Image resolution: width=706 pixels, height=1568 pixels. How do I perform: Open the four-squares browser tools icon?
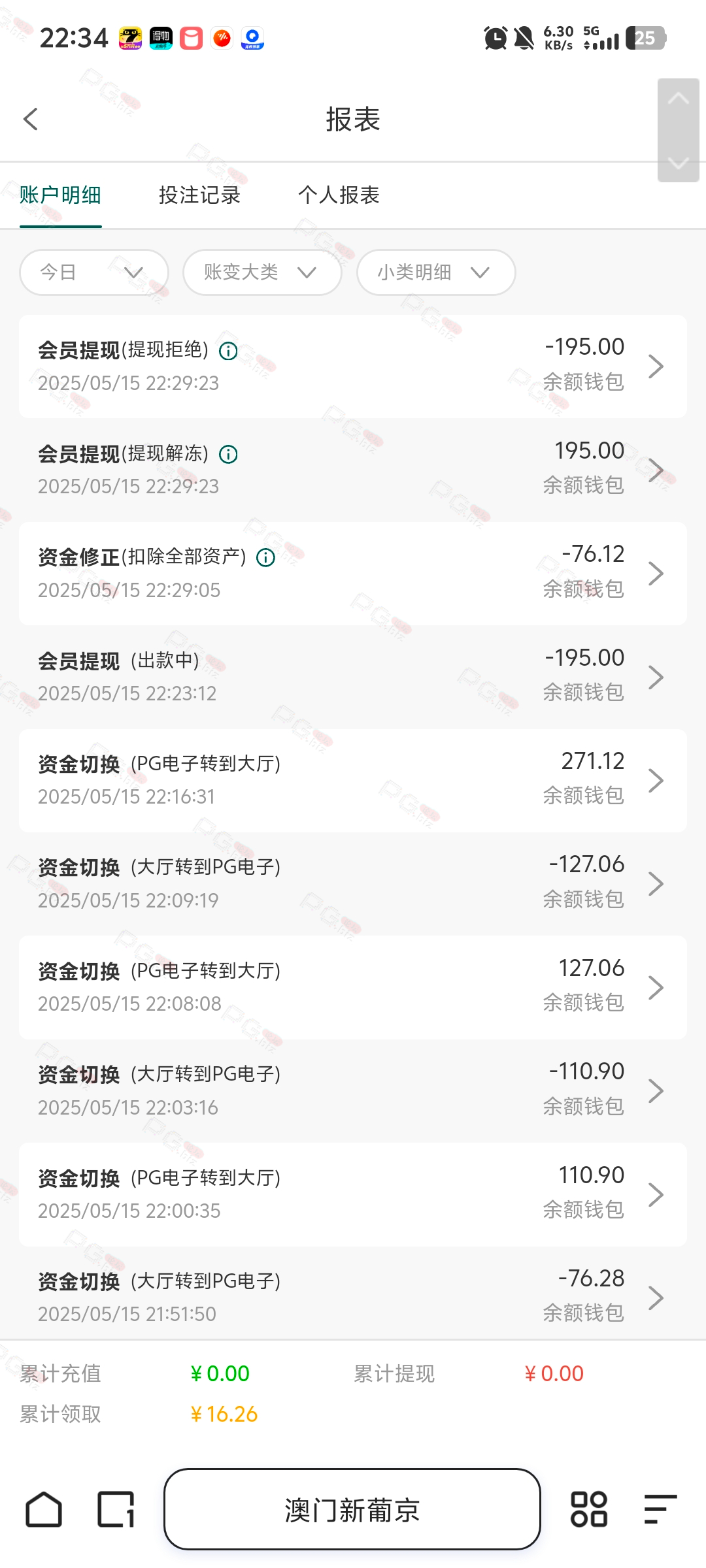point(589,1509)
